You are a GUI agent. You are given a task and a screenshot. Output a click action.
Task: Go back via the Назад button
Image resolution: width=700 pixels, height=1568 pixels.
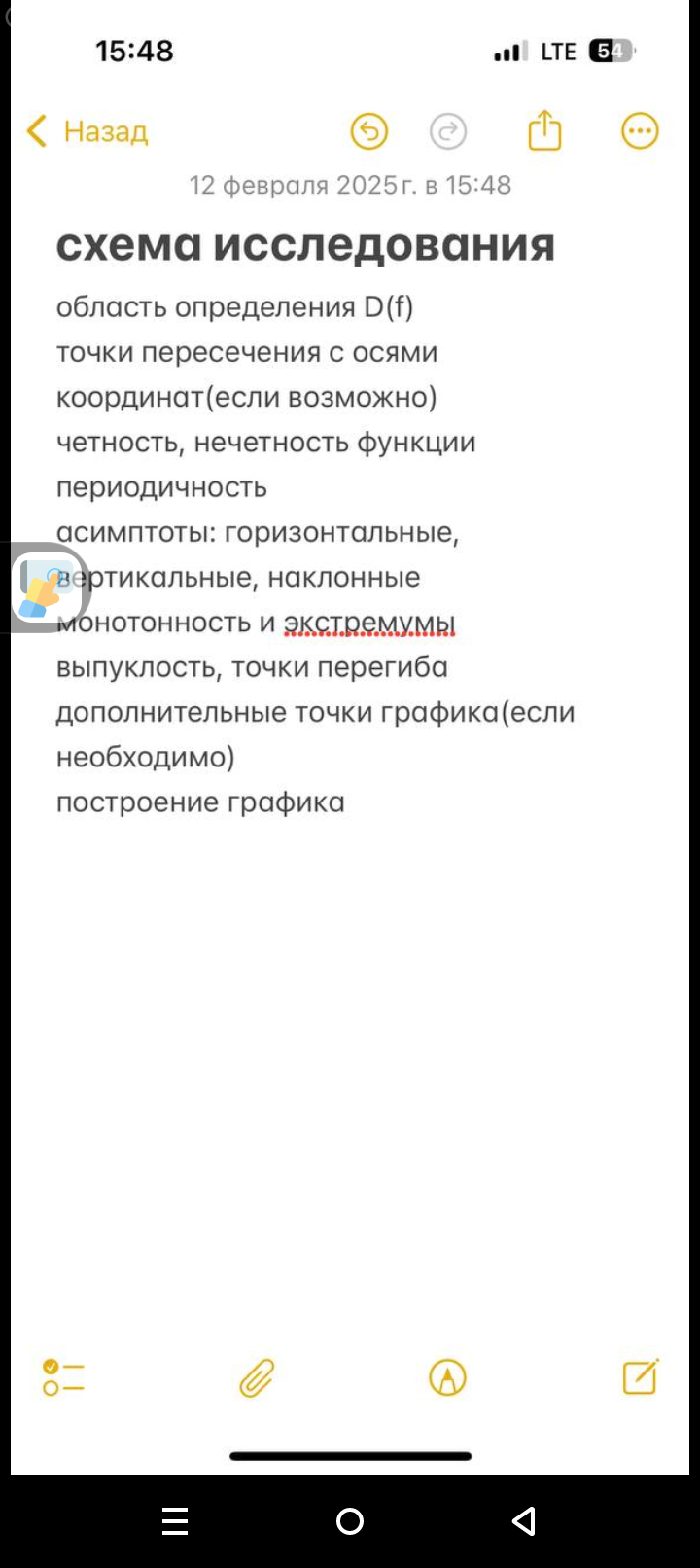pos(87,131)
